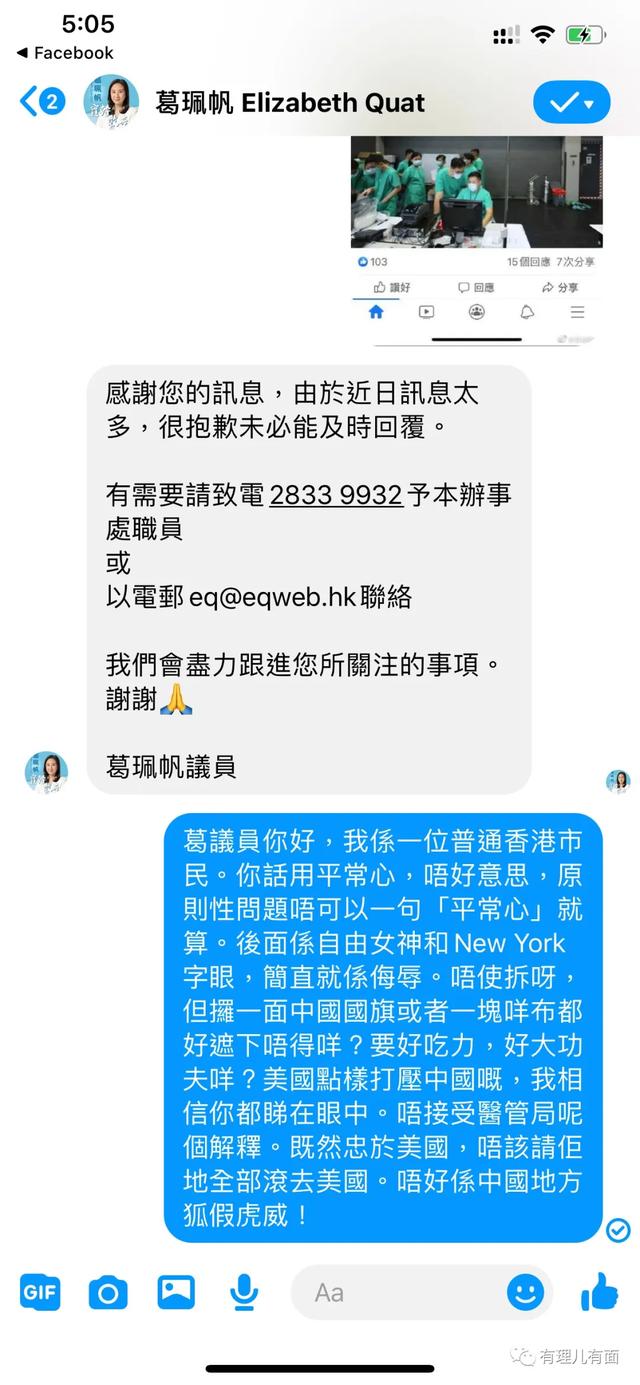Call phone number 2833 9932
Screen dimensions: 640x1385
336,495
